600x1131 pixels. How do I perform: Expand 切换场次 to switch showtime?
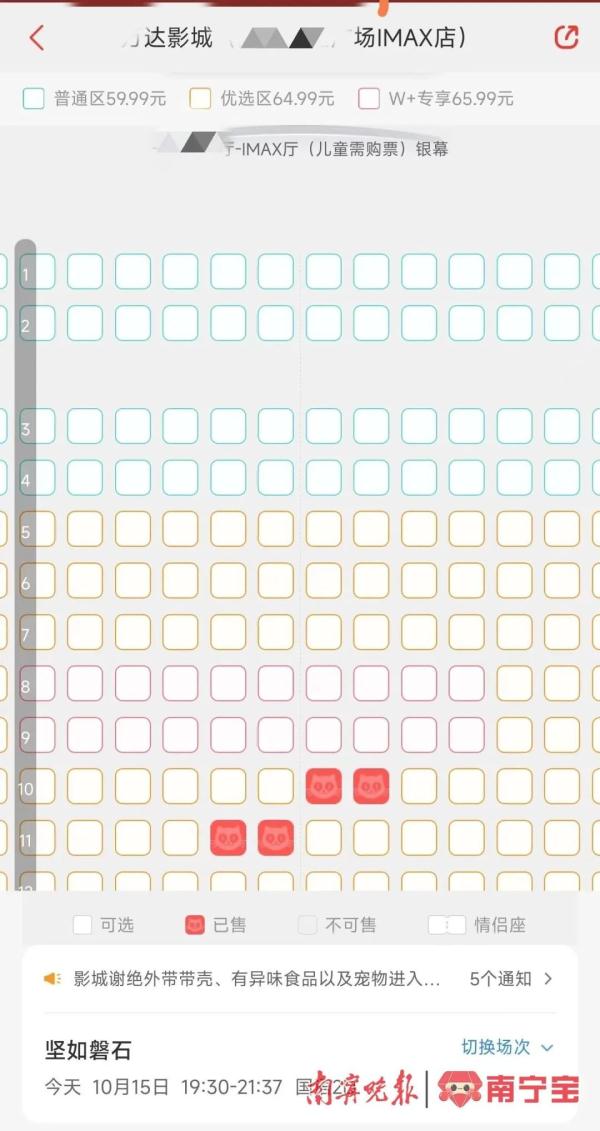pos(506,1047)
